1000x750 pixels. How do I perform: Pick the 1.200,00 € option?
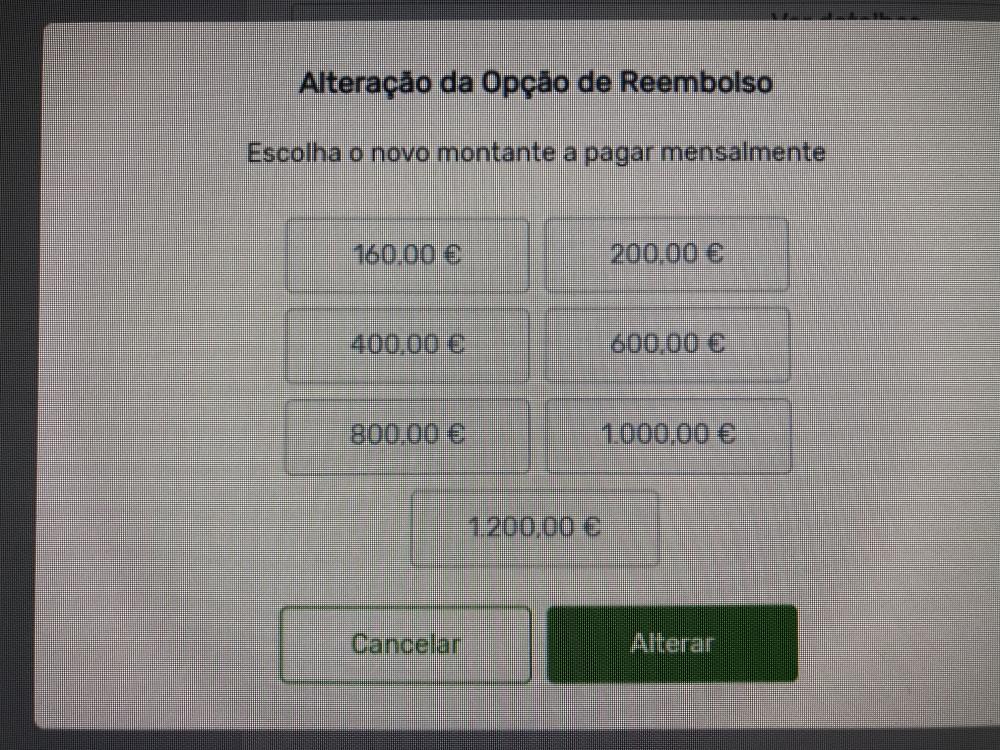click(535, 528)
